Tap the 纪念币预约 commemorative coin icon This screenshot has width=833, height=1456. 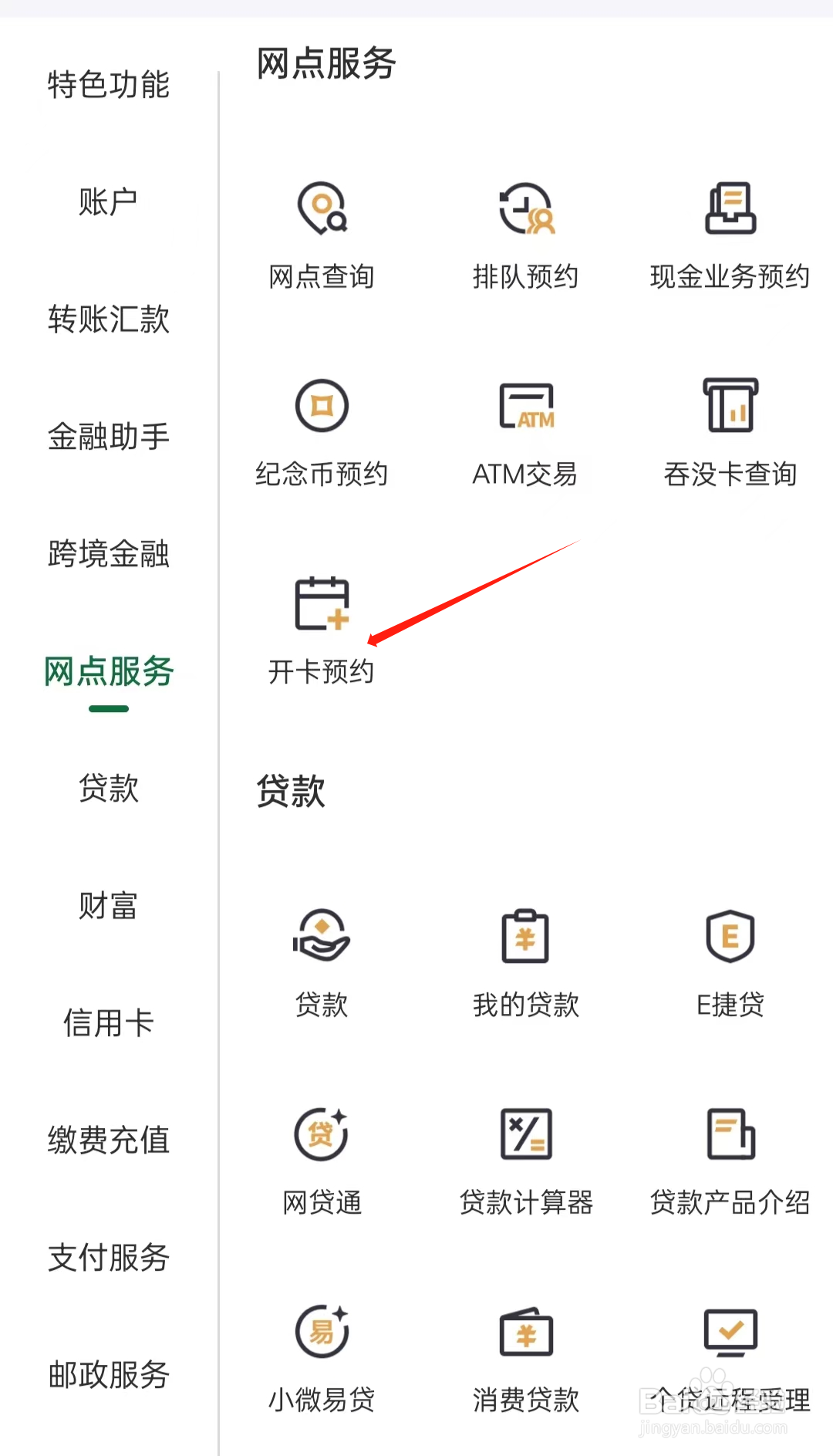pyautogui.click(x=320, y=428)
